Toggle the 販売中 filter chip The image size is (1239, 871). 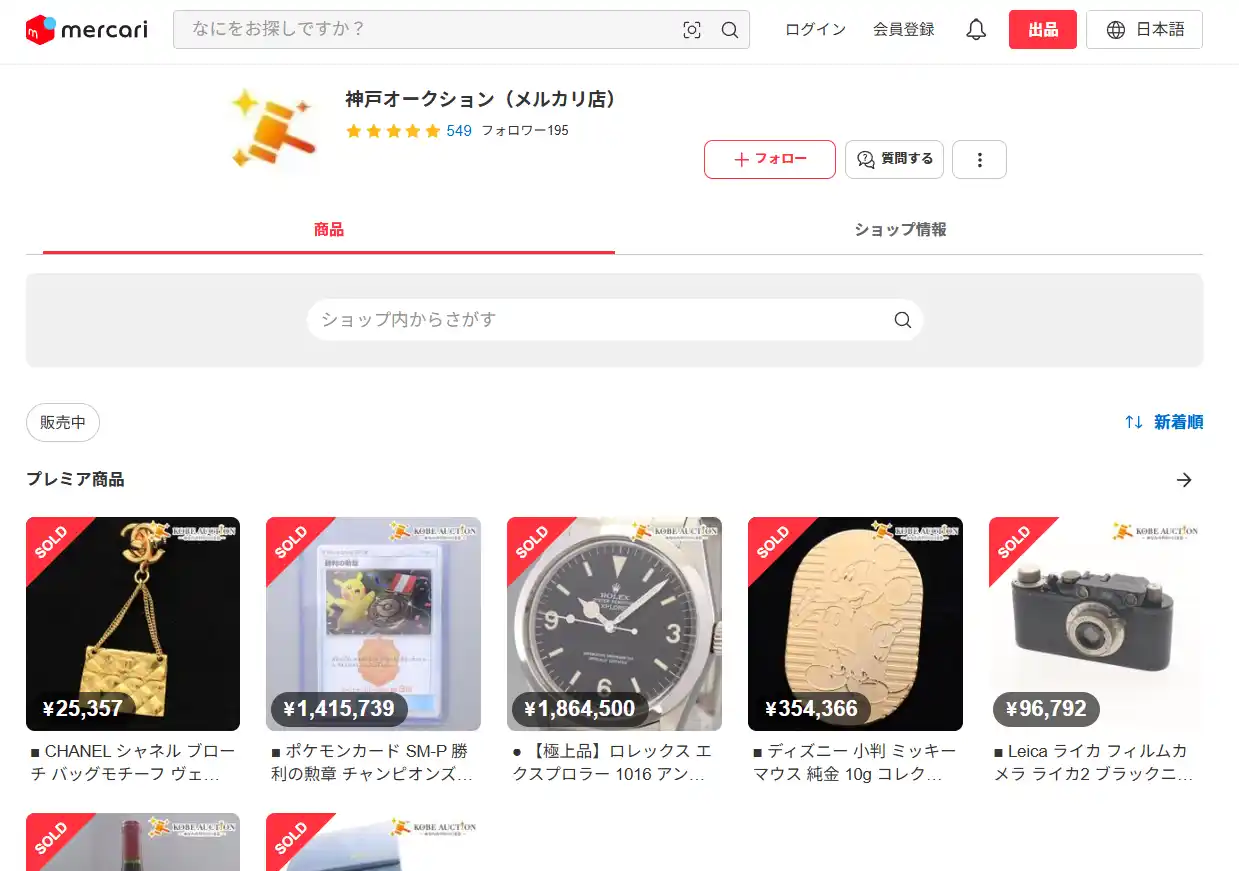pyautogui.click(x=63, y=422)
